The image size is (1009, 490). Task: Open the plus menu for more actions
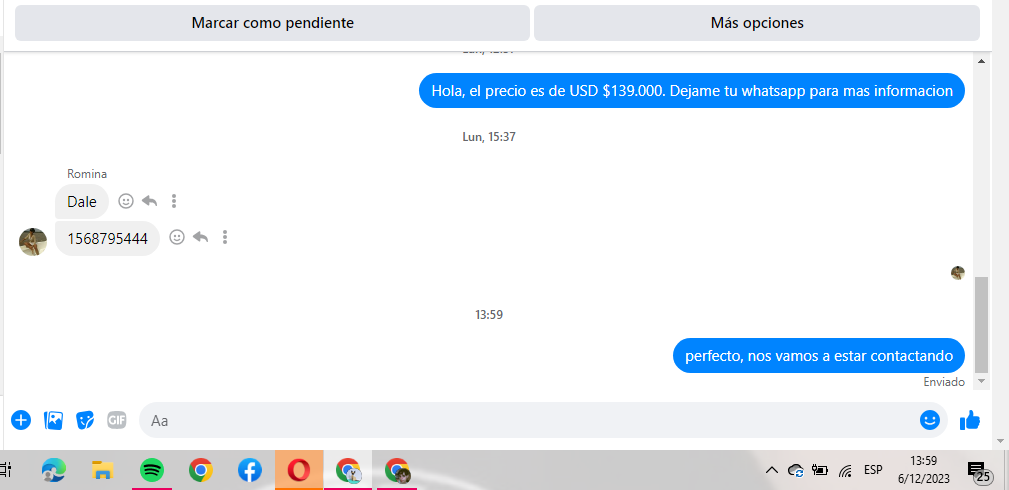point(21,420)
